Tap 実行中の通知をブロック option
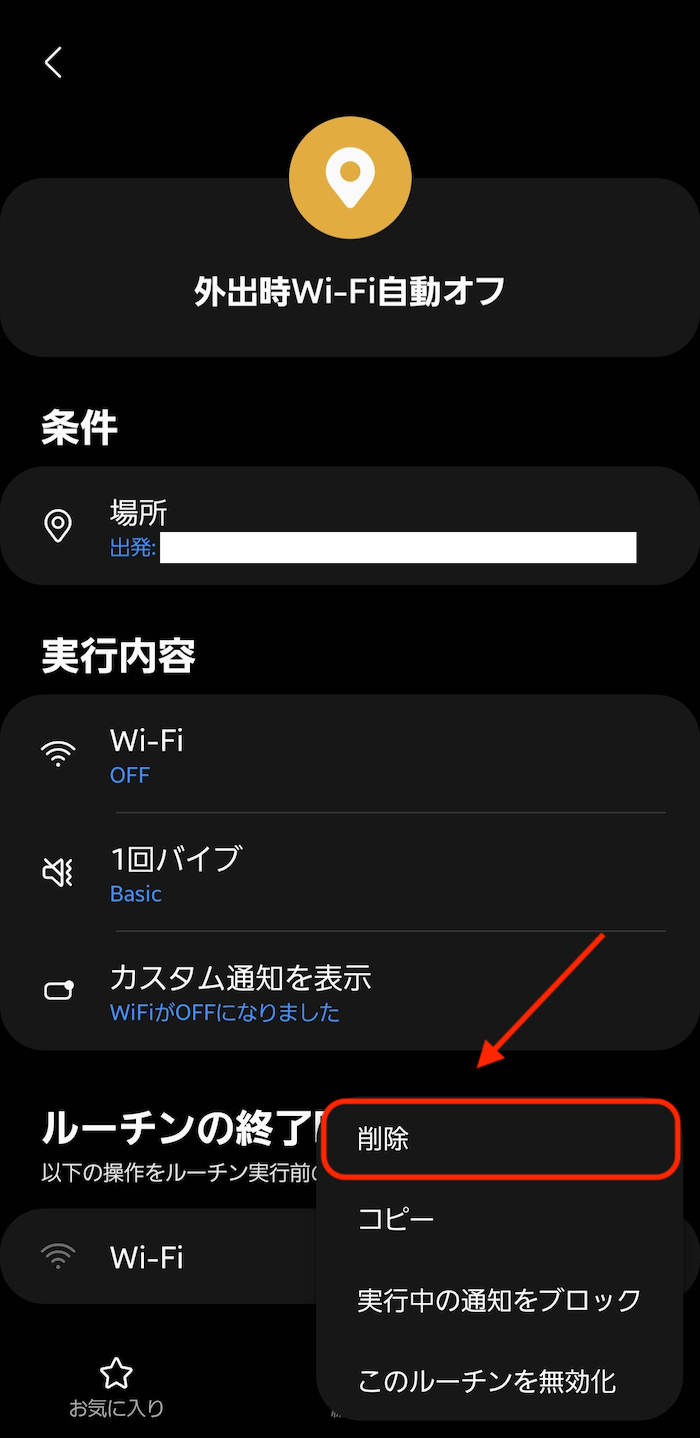The image size is (700, 1438). pos(500,1300)
